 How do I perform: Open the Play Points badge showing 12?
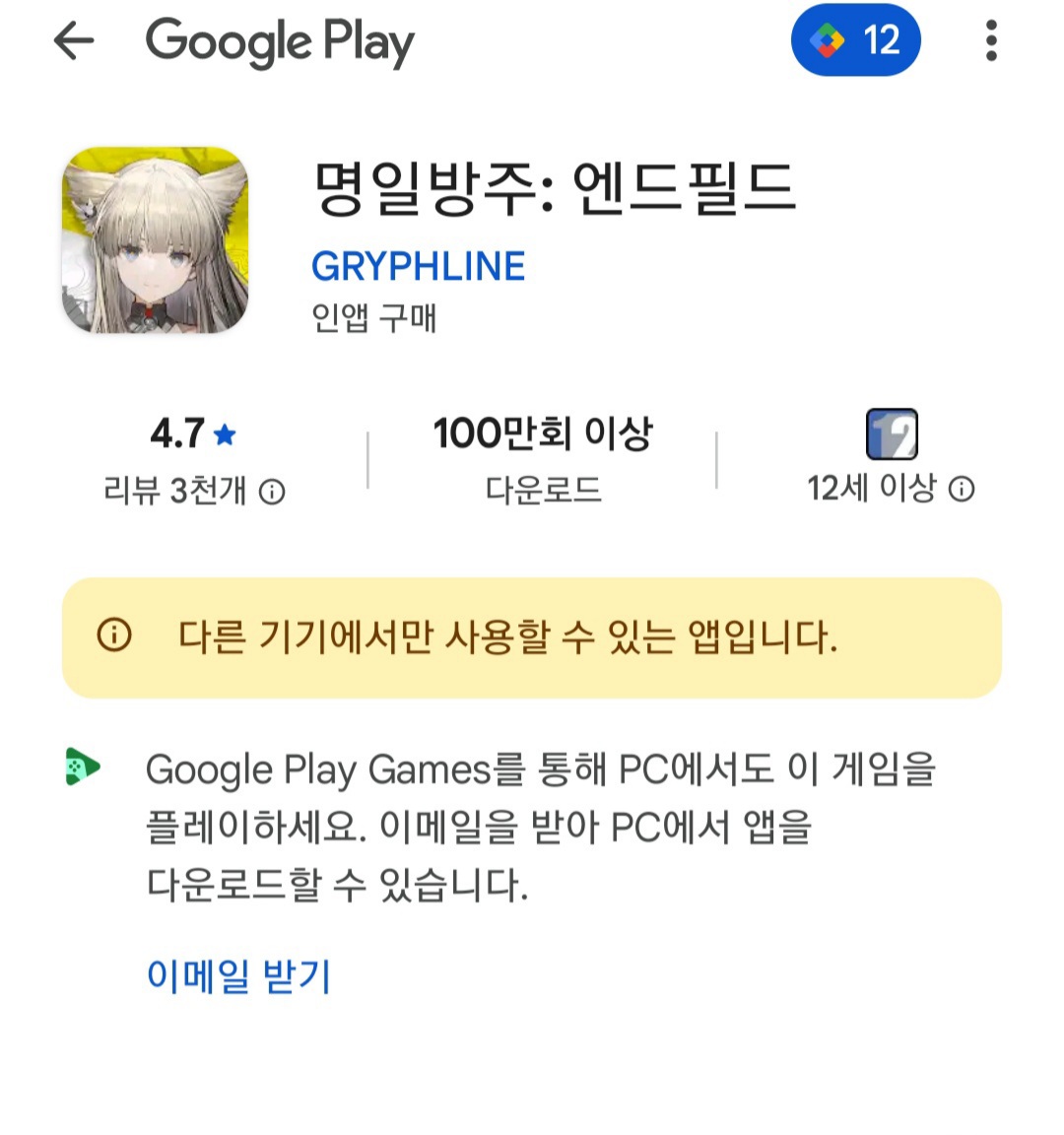pyautogui.click(x=855, y=41)
